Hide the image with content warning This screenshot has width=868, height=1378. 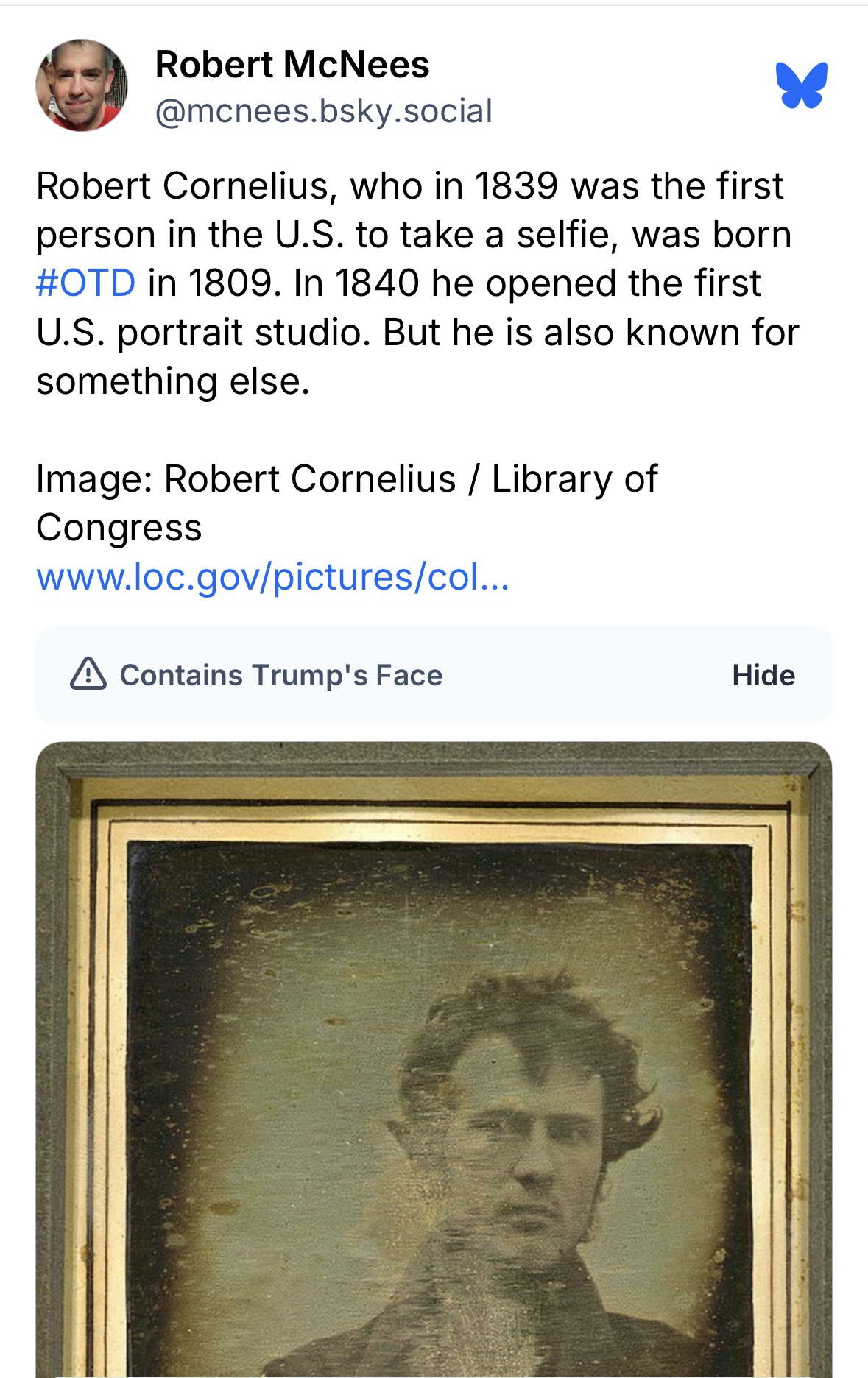[x=763, y=675]
